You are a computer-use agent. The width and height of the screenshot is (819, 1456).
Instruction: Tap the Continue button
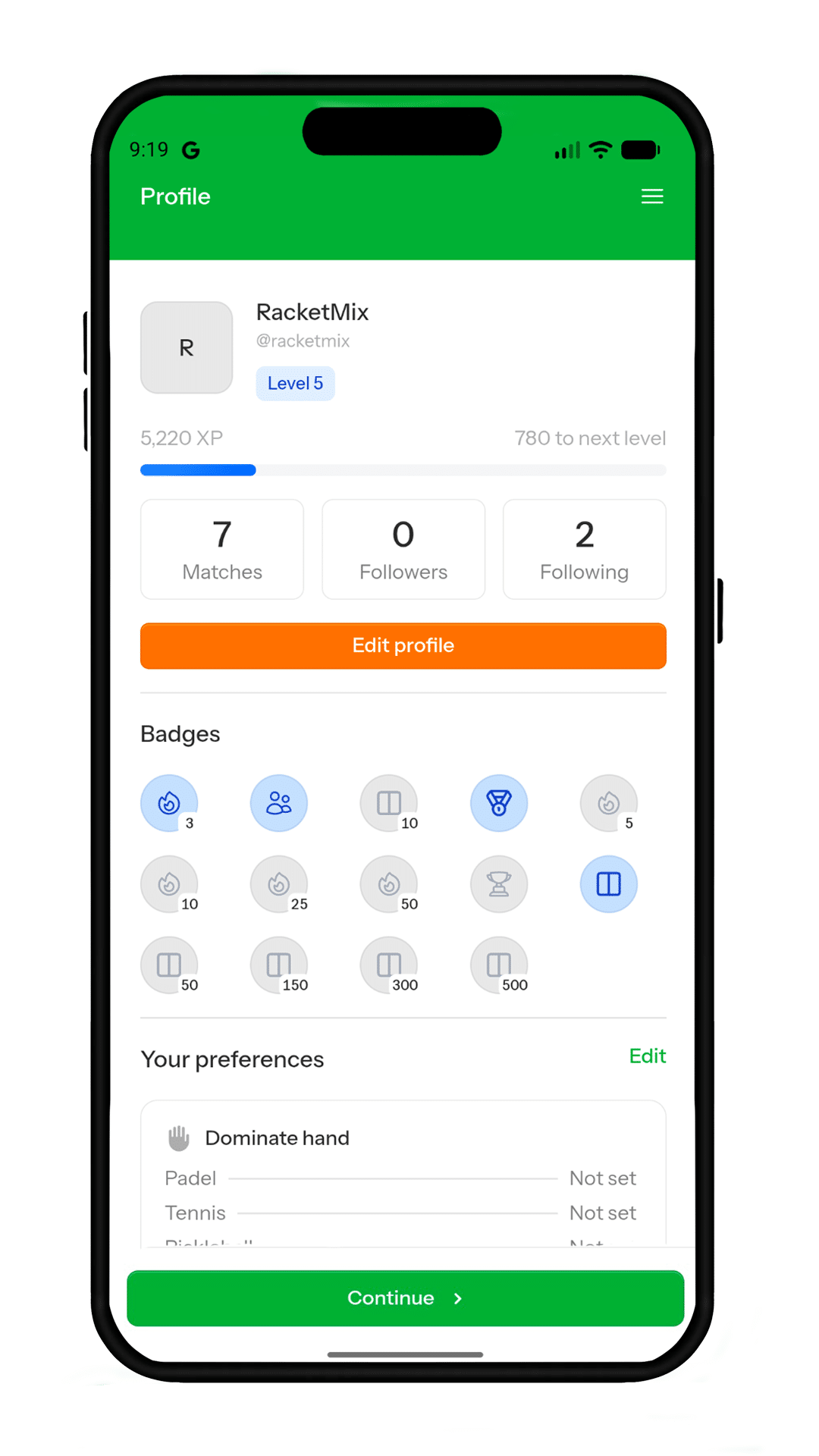(x=405, y=1298)
